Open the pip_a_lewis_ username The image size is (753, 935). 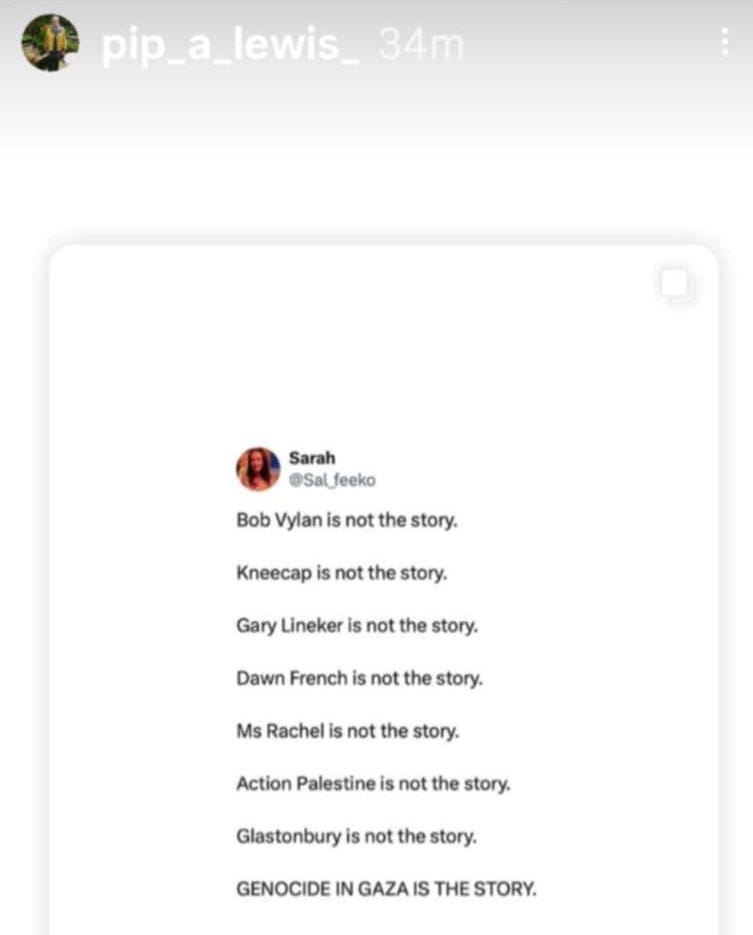point(230,45)
